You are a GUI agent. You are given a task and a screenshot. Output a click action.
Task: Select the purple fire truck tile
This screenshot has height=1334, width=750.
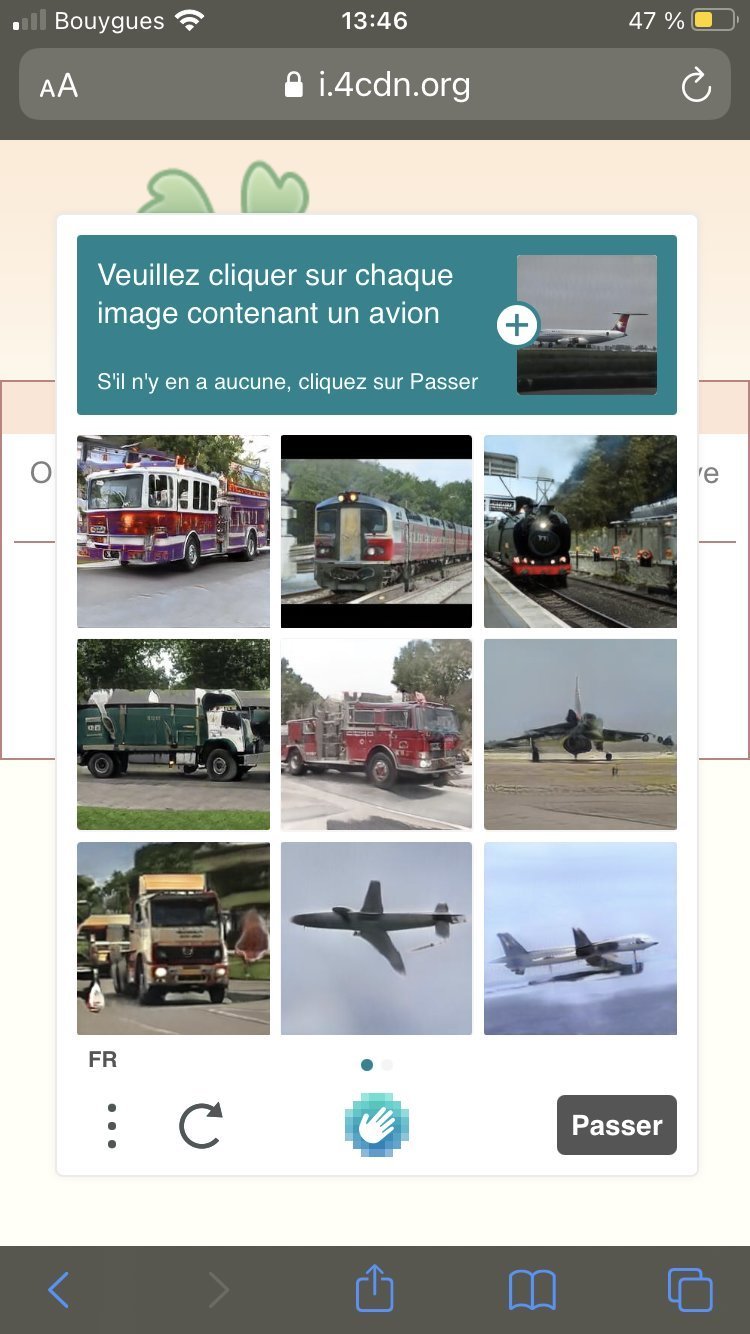pyautogui.click(x=173, y=531)
